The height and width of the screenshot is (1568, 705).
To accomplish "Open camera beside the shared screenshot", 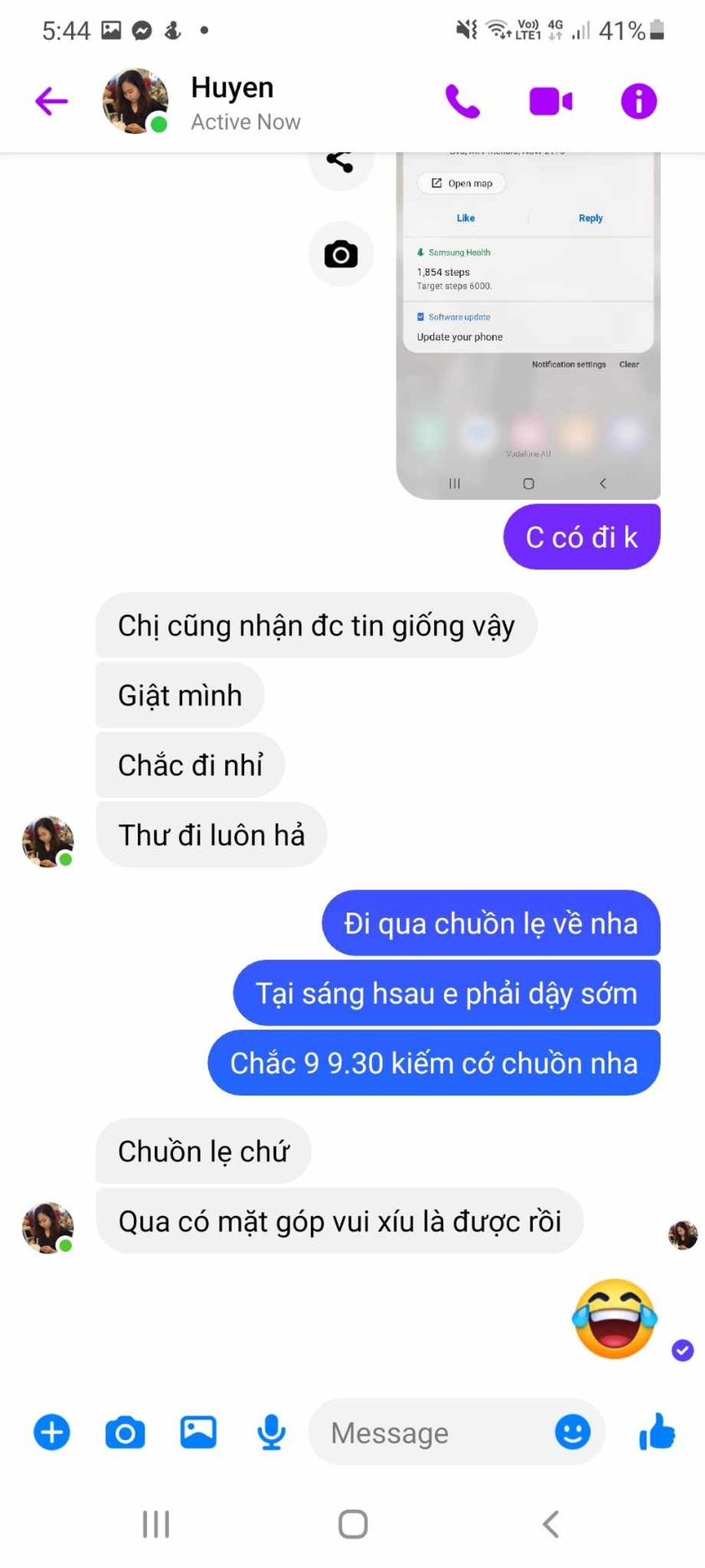I will pyautogui.click(x=340, y=254).
